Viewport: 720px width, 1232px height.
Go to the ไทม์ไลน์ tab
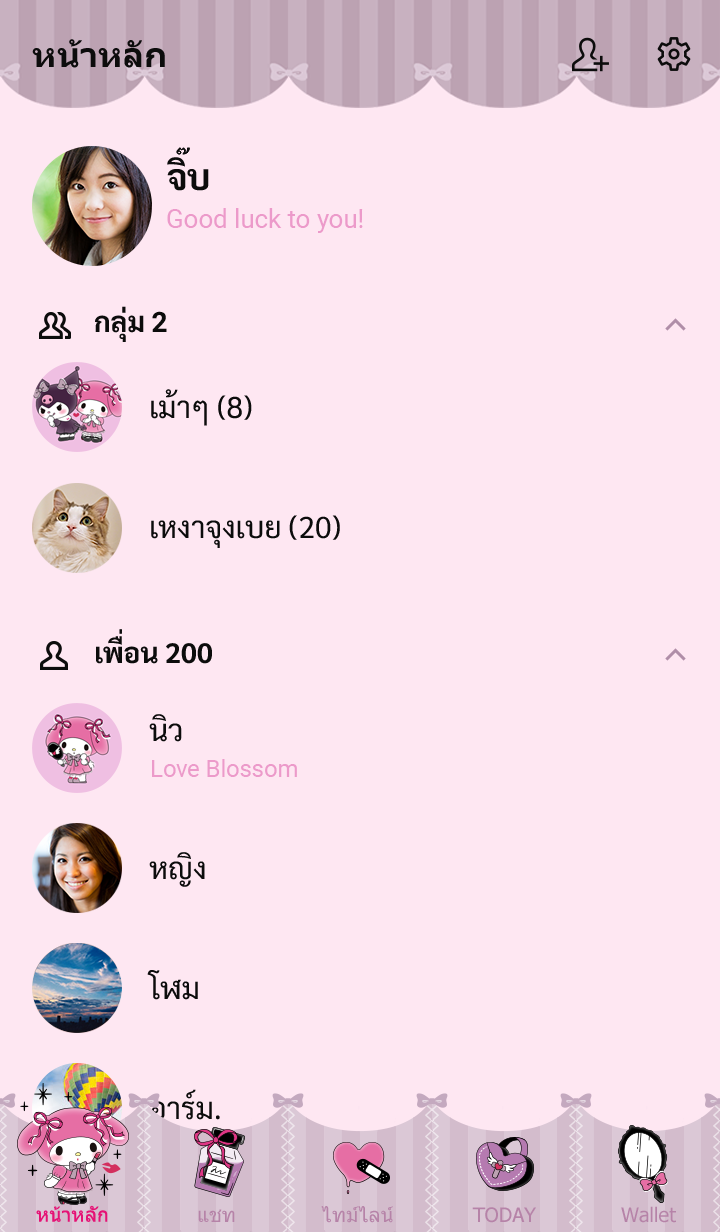[358, 1175]
